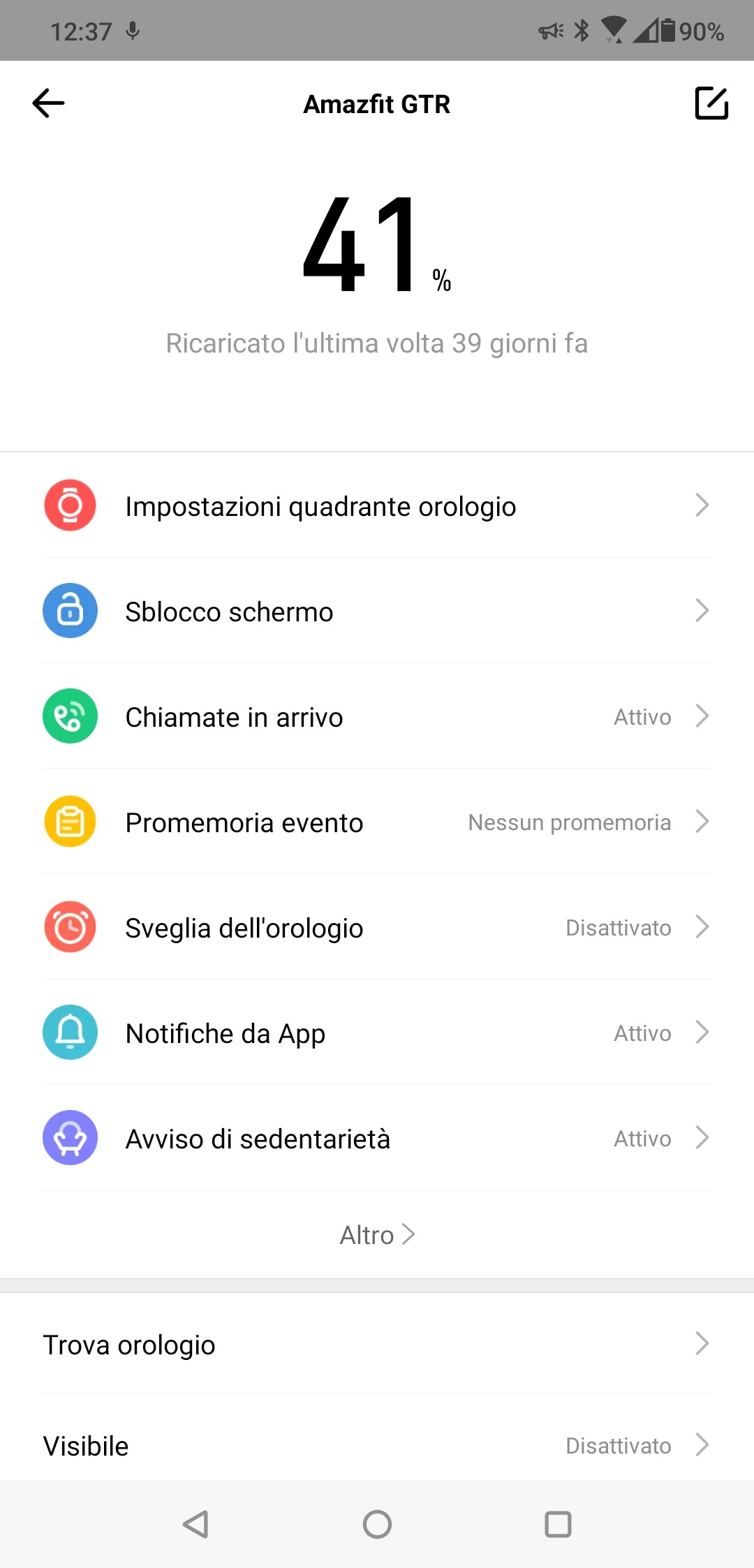754x1568 pixels.
Task: Go back using the top-left arrow
Action: click(x=48, y=103)
